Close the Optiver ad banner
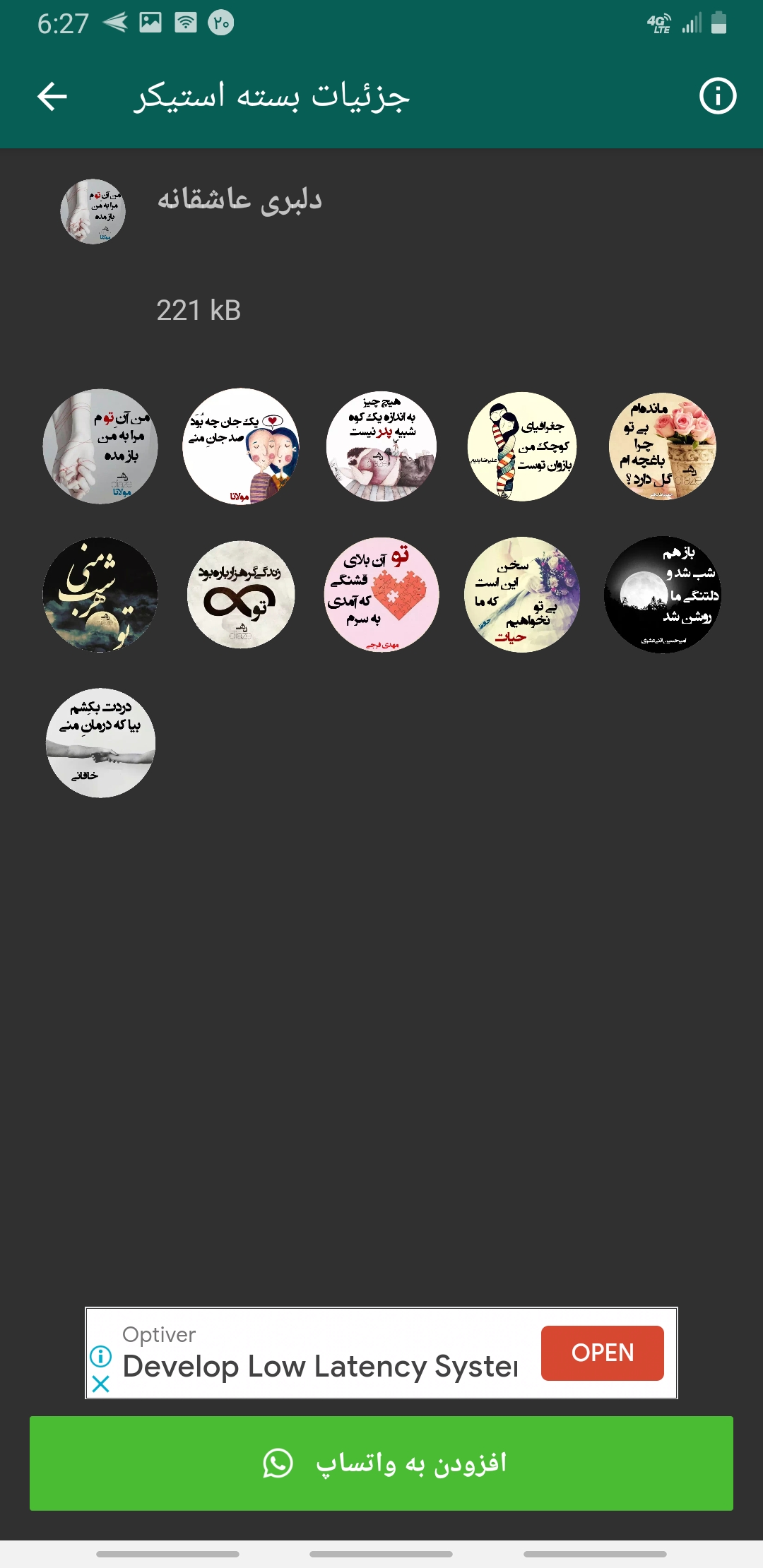 101,1384
